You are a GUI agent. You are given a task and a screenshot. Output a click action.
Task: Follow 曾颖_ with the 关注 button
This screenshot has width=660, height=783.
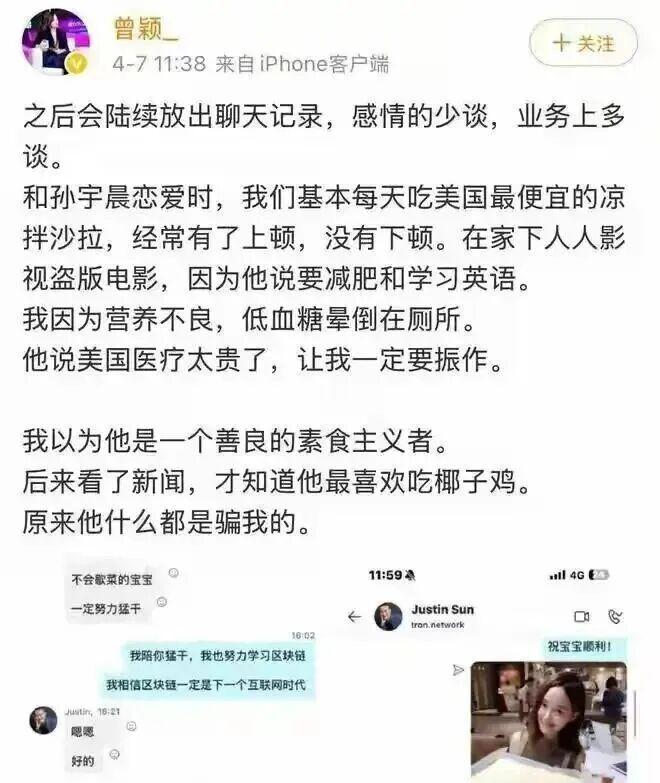click(x=583, y=43)
